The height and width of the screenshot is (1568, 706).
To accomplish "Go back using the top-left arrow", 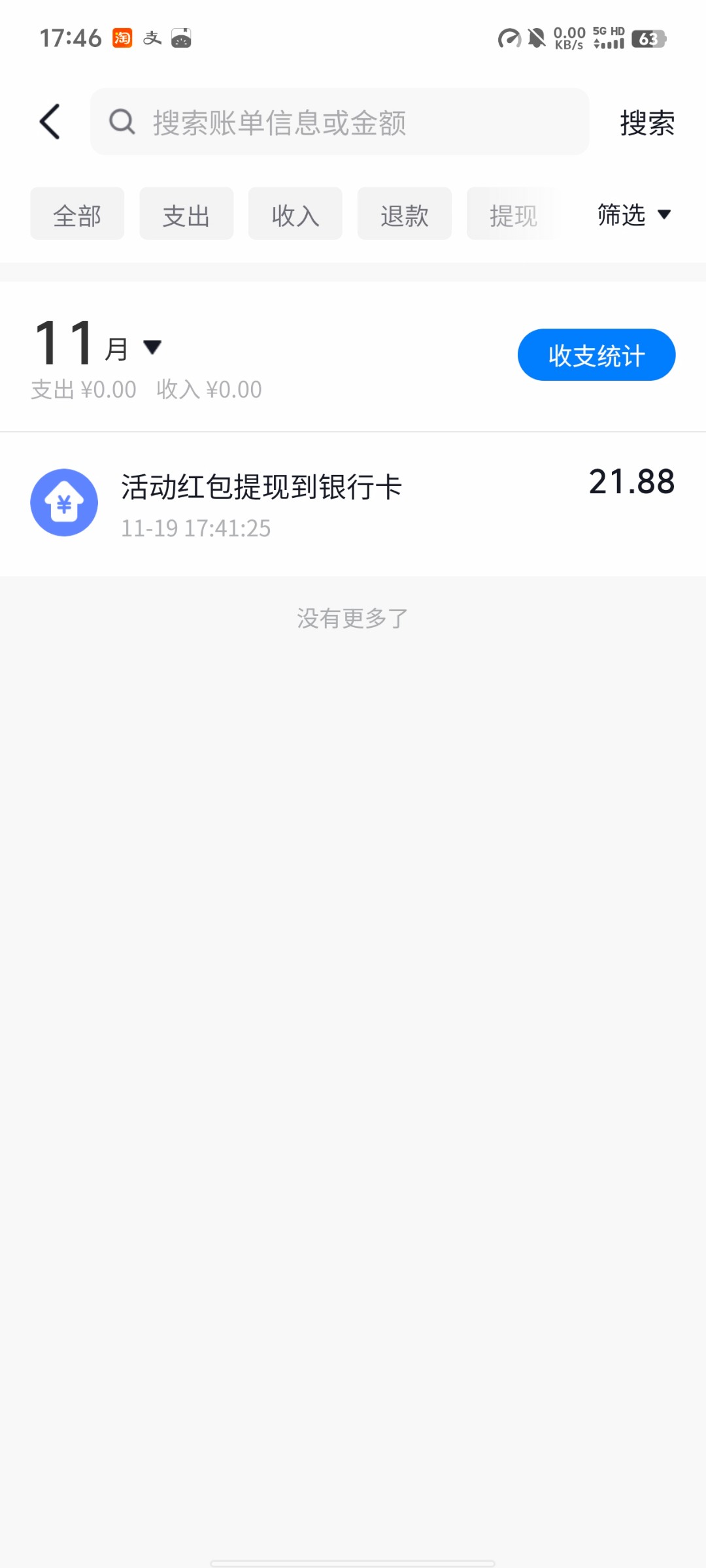I will tap(50, 122).
